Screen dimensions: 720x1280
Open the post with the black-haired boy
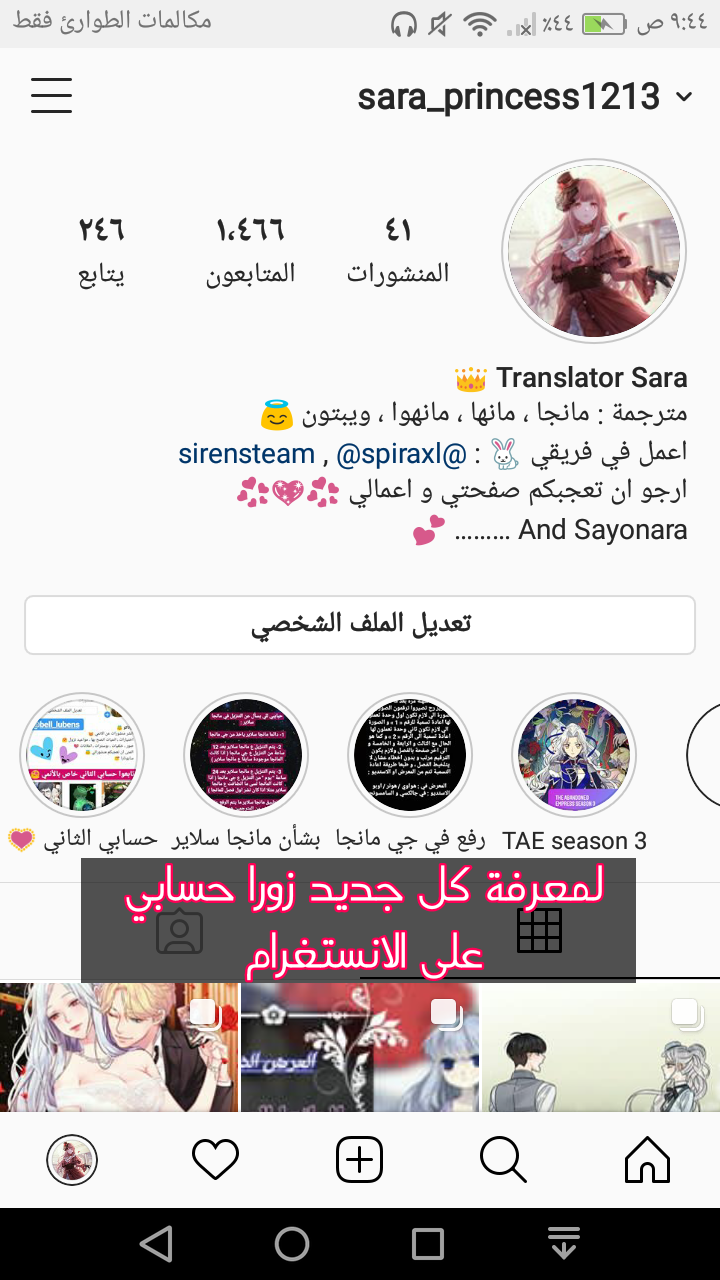600,1048
